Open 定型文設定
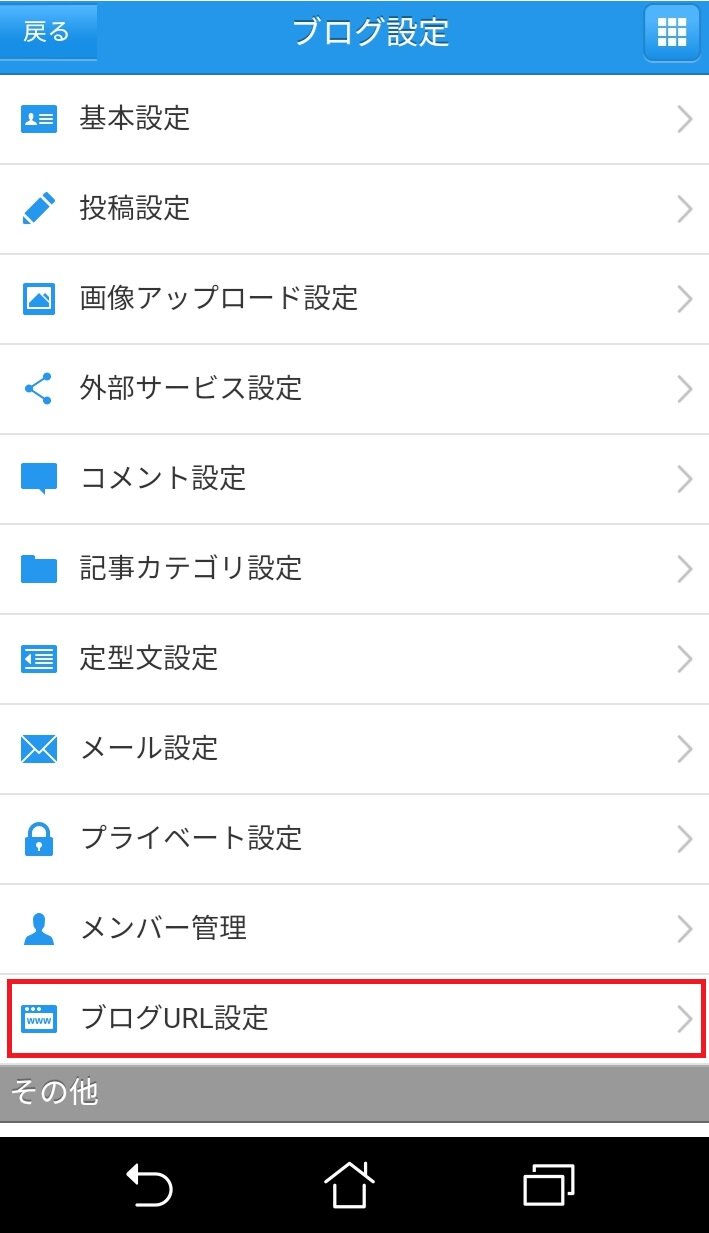Viewport: 709px width, 1233px height. [x=354, y=659]
